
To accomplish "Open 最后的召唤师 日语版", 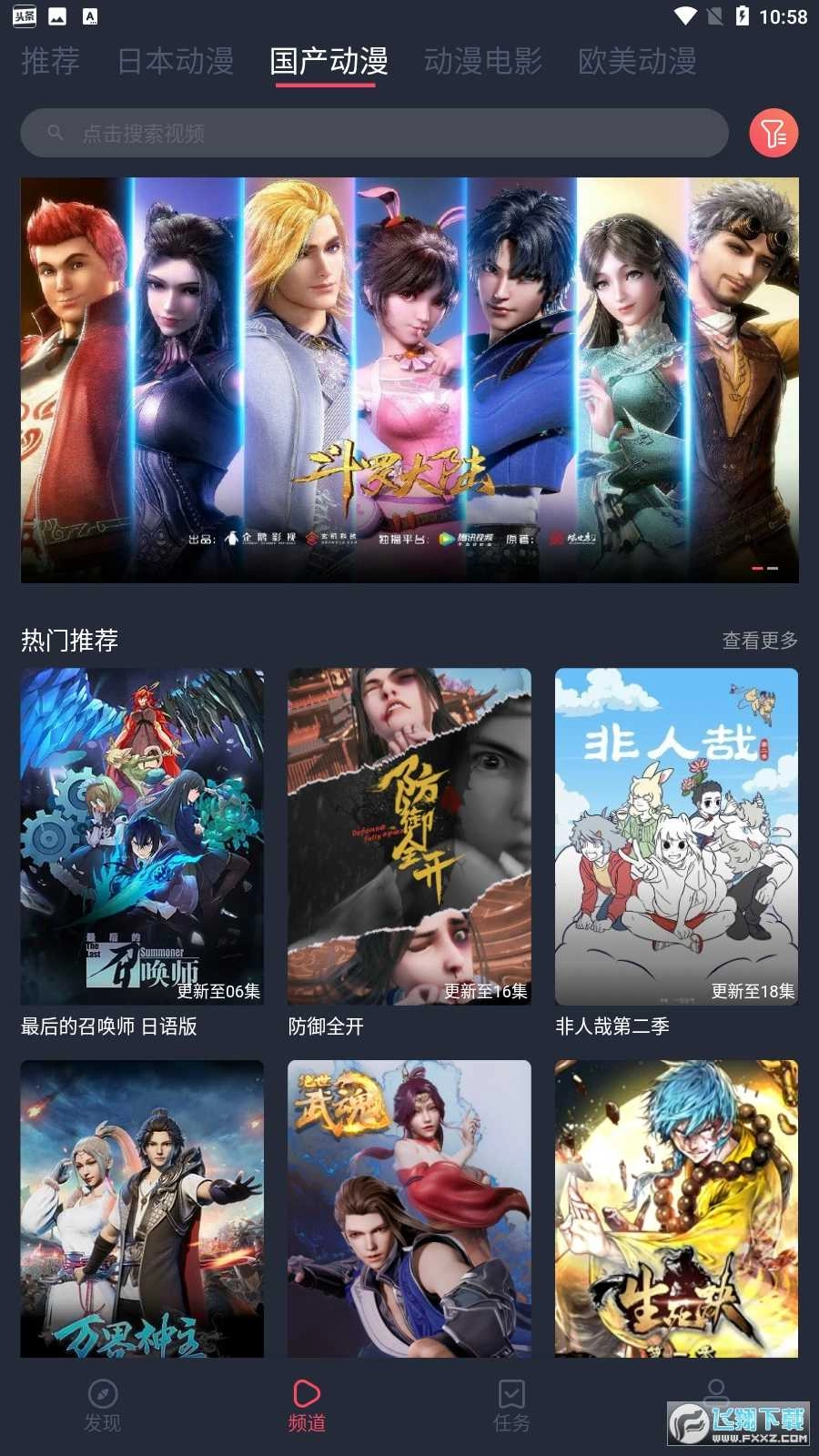I will click(x=142, y=837).
